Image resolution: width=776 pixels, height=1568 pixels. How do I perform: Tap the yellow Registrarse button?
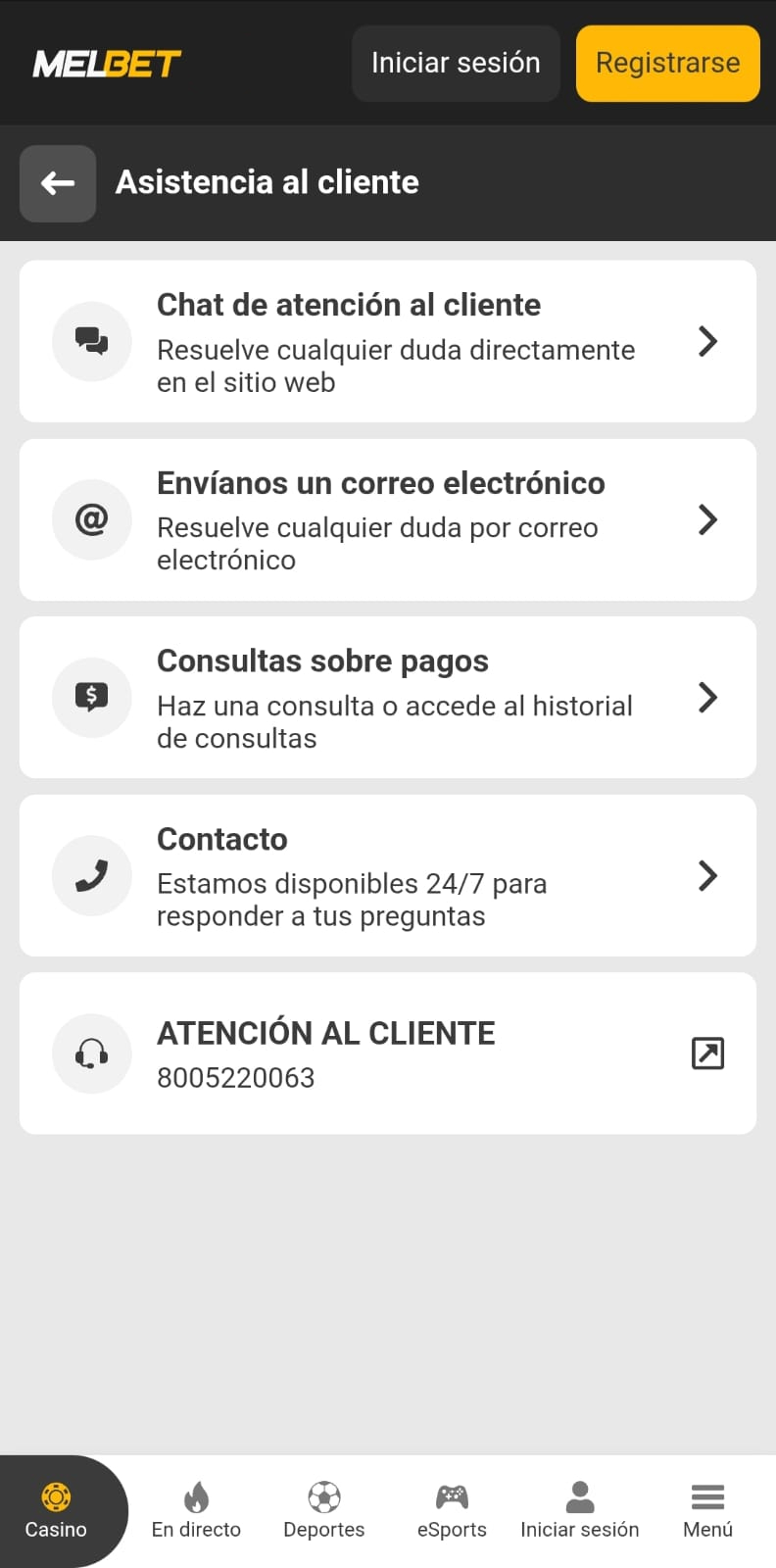[668, 64]
